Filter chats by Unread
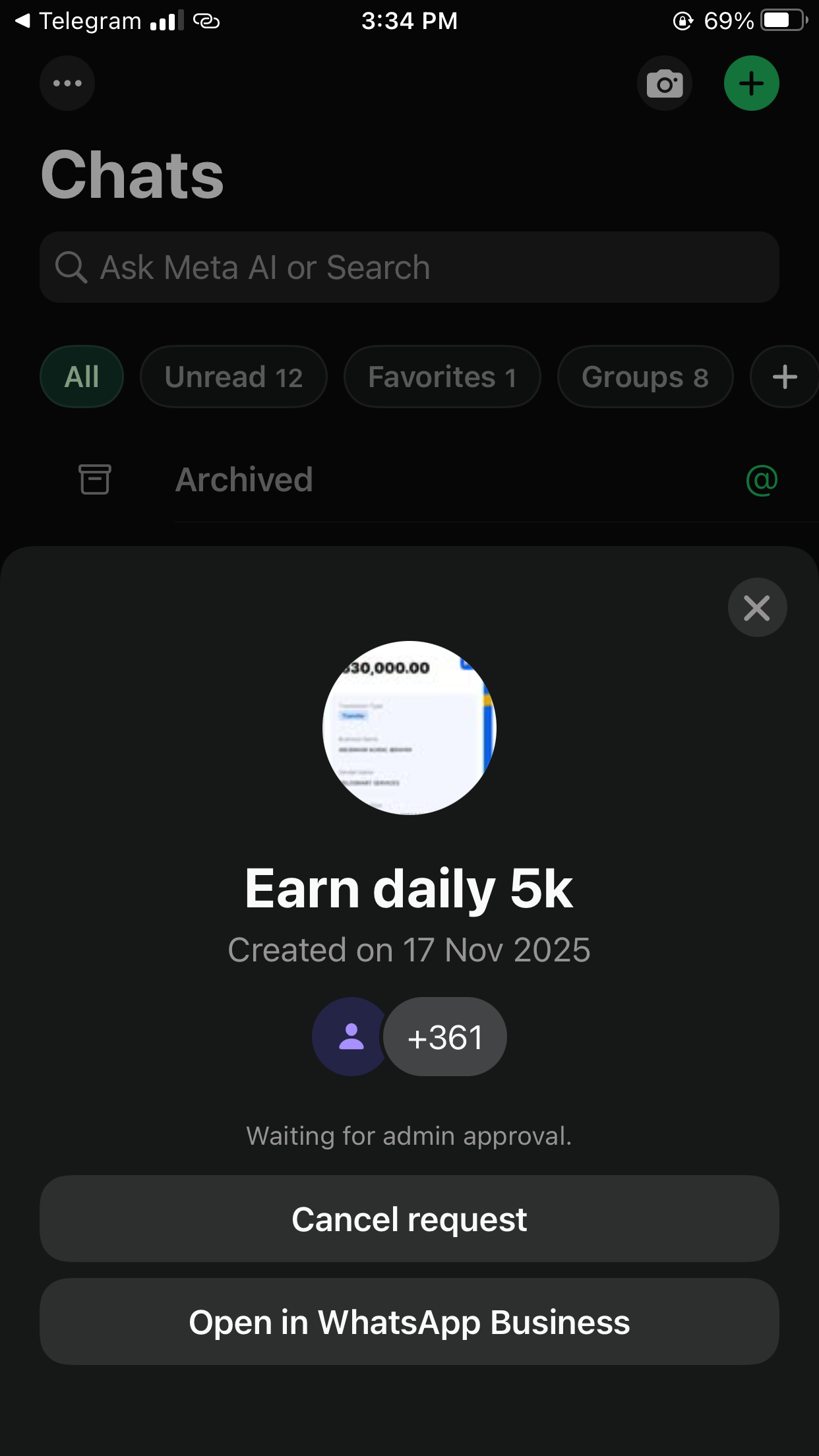This screenshot has height=1456, width=819. pos(233,377)
